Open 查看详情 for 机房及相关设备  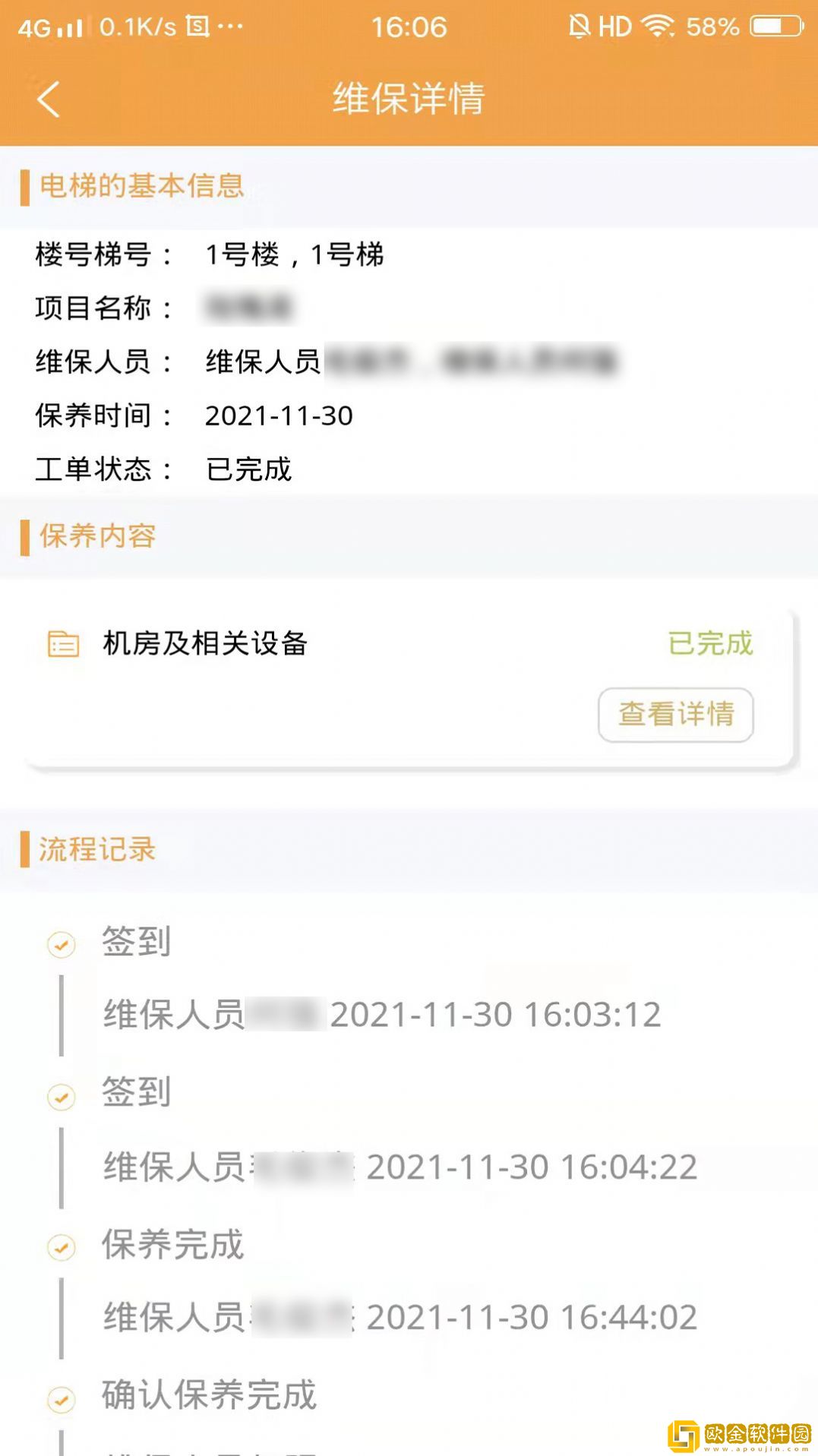676,714
